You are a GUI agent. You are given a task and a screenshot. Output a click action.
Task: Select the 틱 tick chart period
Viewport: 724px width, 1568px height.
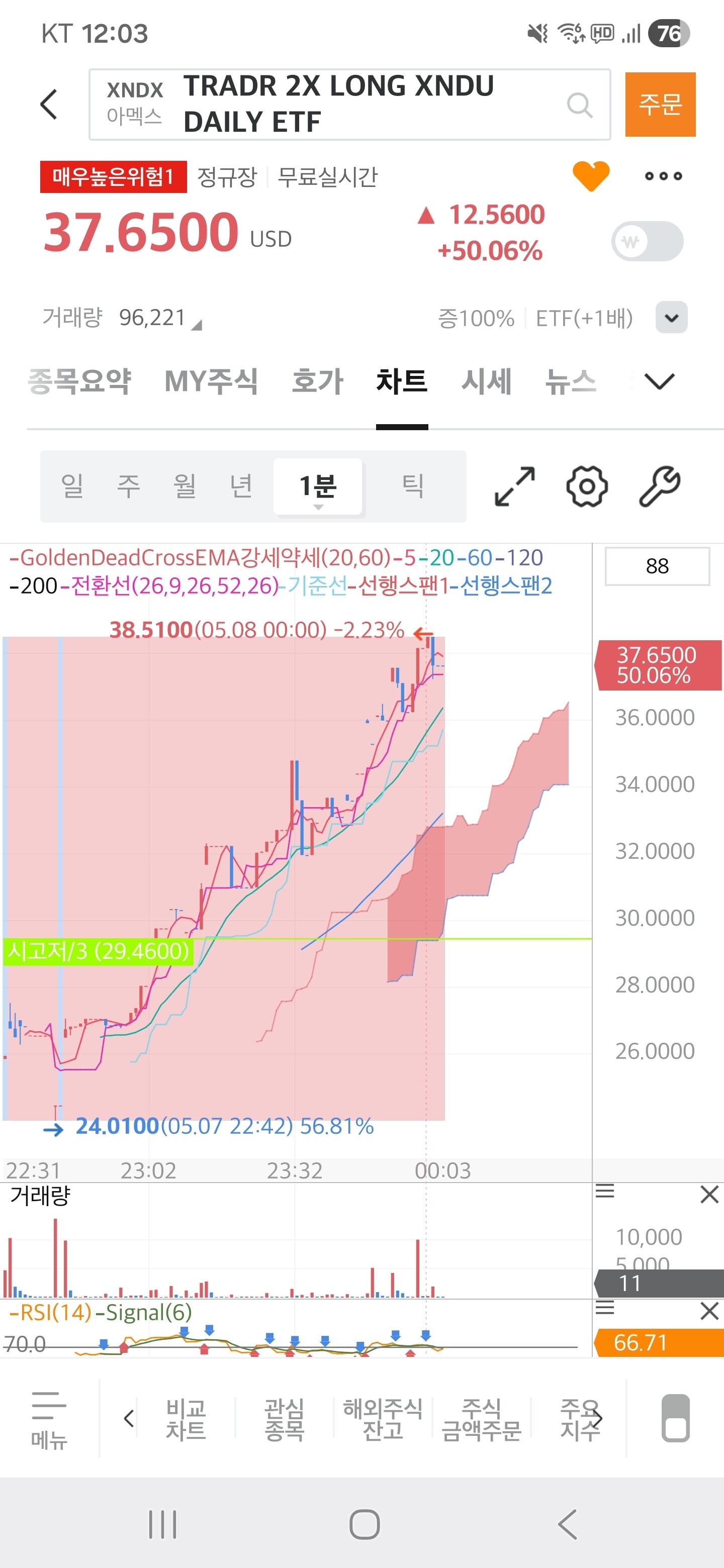coord(413,486)
